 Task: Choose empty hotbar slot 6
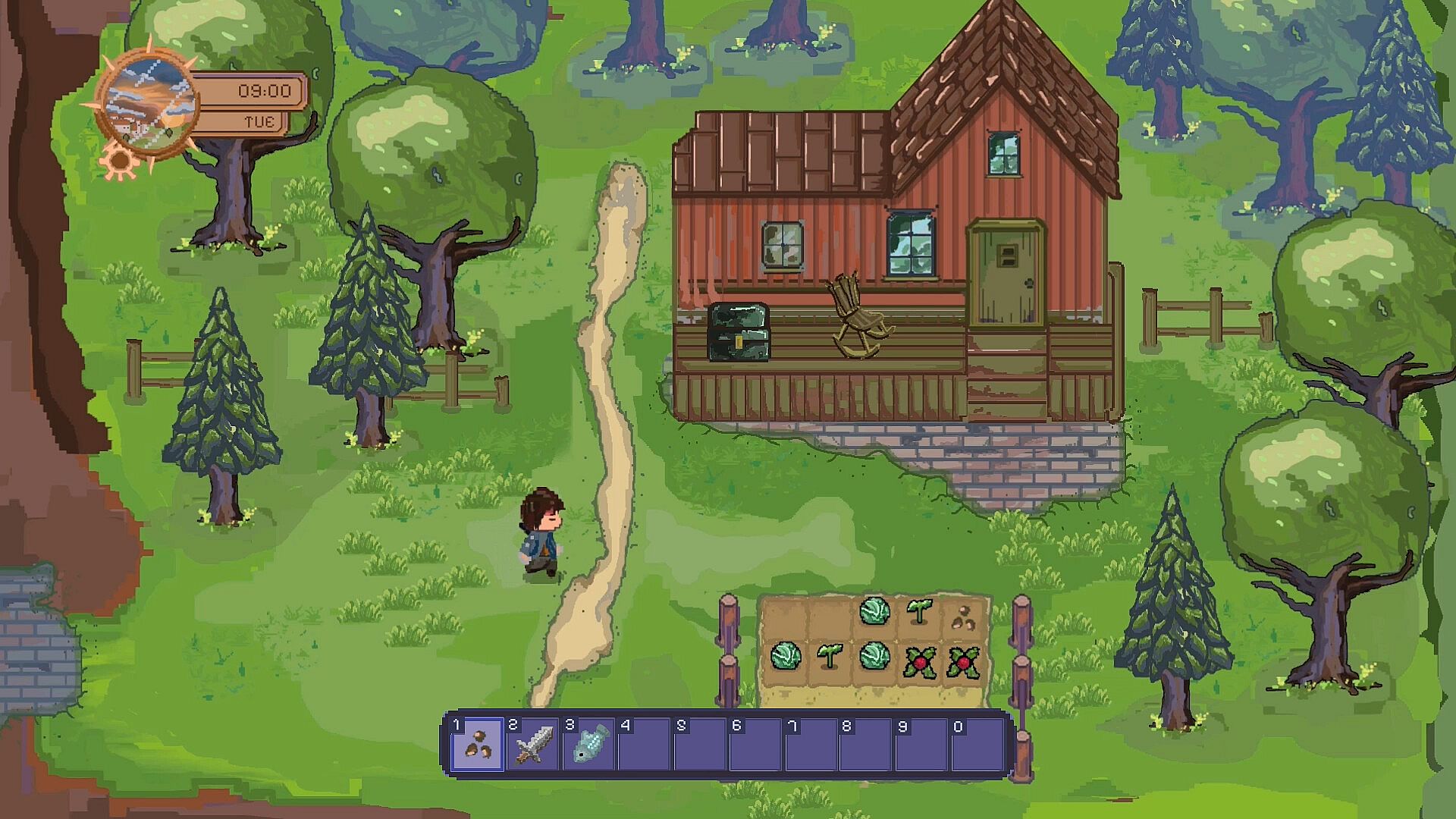pyautogui.click(x=756, y=745)
